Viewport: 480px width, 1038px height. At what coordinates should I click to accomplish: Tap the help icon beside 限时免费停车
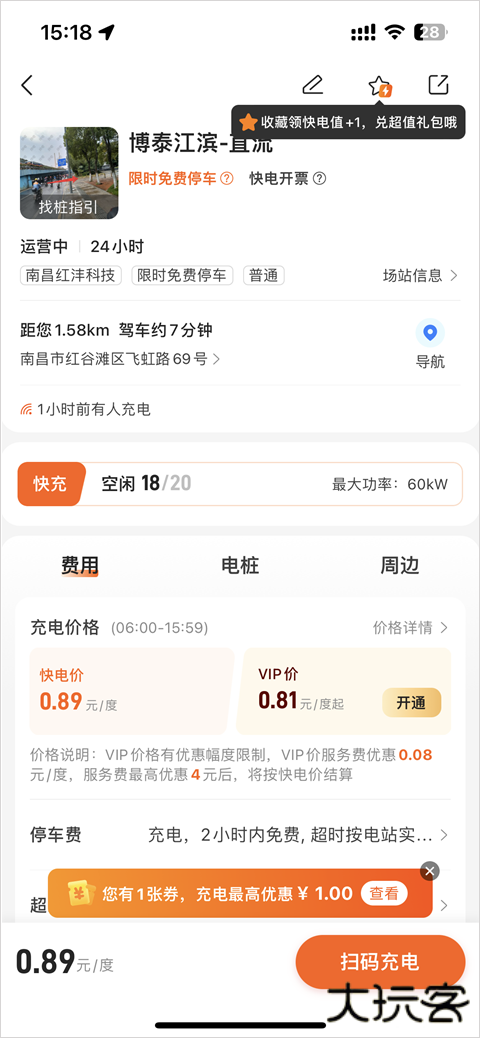pos(226,178)
